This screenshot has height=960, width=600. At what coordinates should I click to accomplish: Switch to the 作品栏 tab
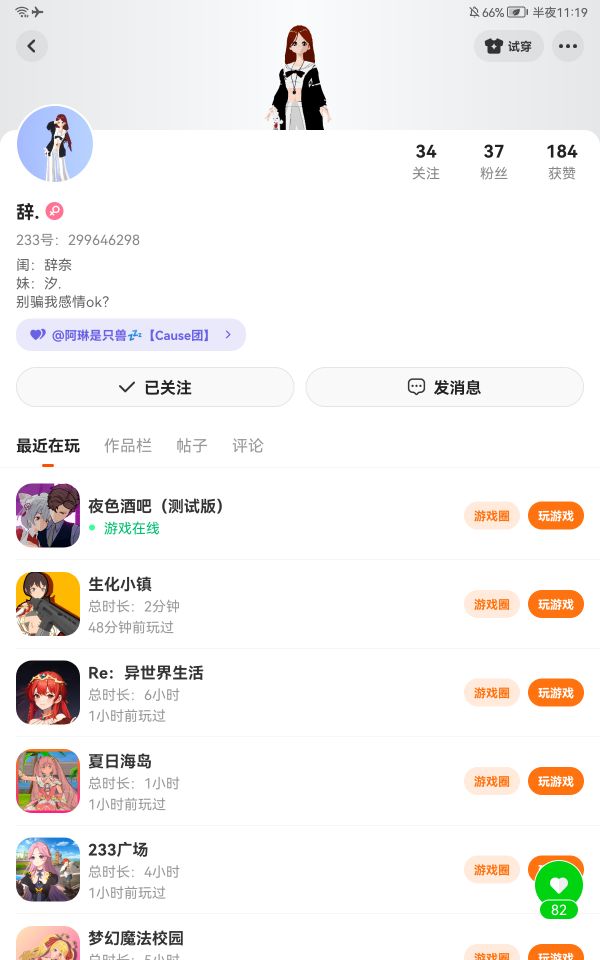(x=128, y=446)
